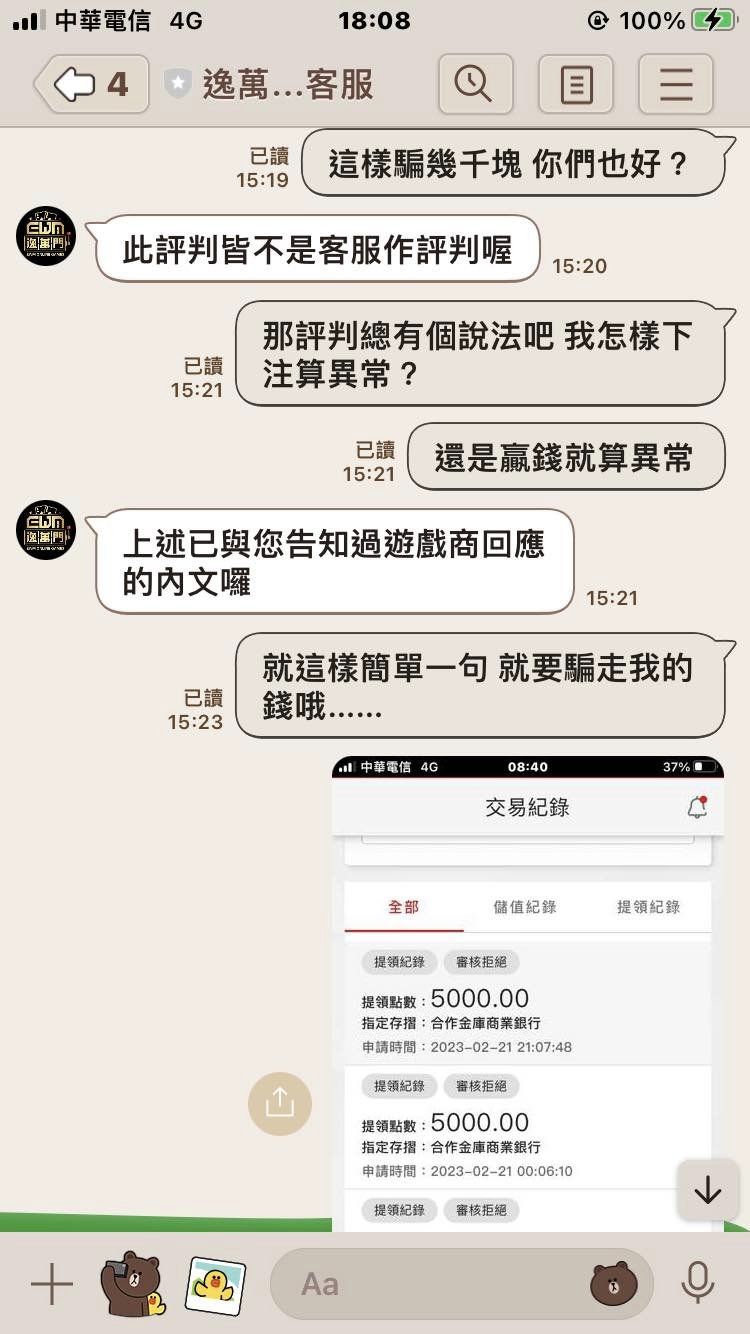Image resolution: width=750 pixels, height=1334 pixels.
Task: Go back to the chat list
Action: (x=90, y=84)
